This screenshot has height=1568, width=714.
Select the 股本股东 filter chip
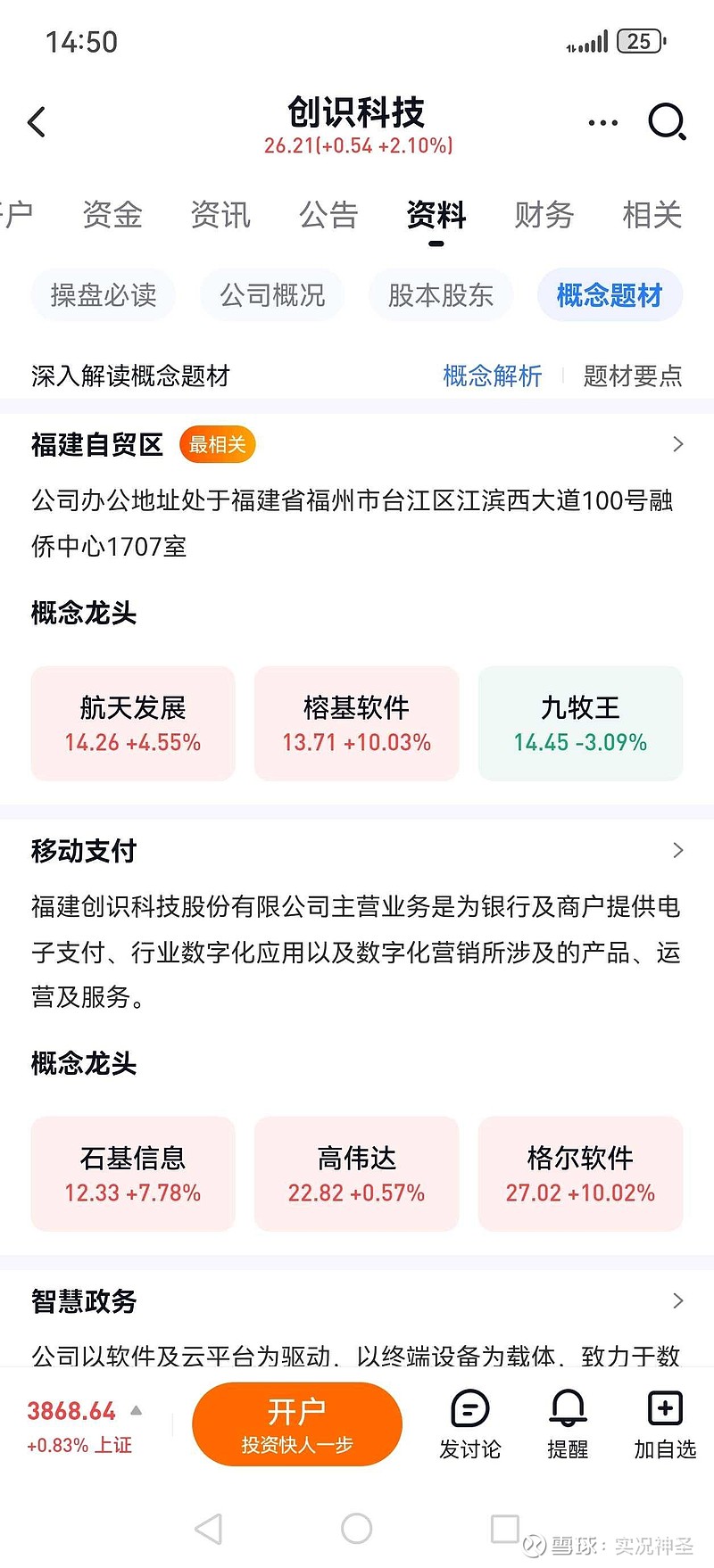[x=440, y=295]
